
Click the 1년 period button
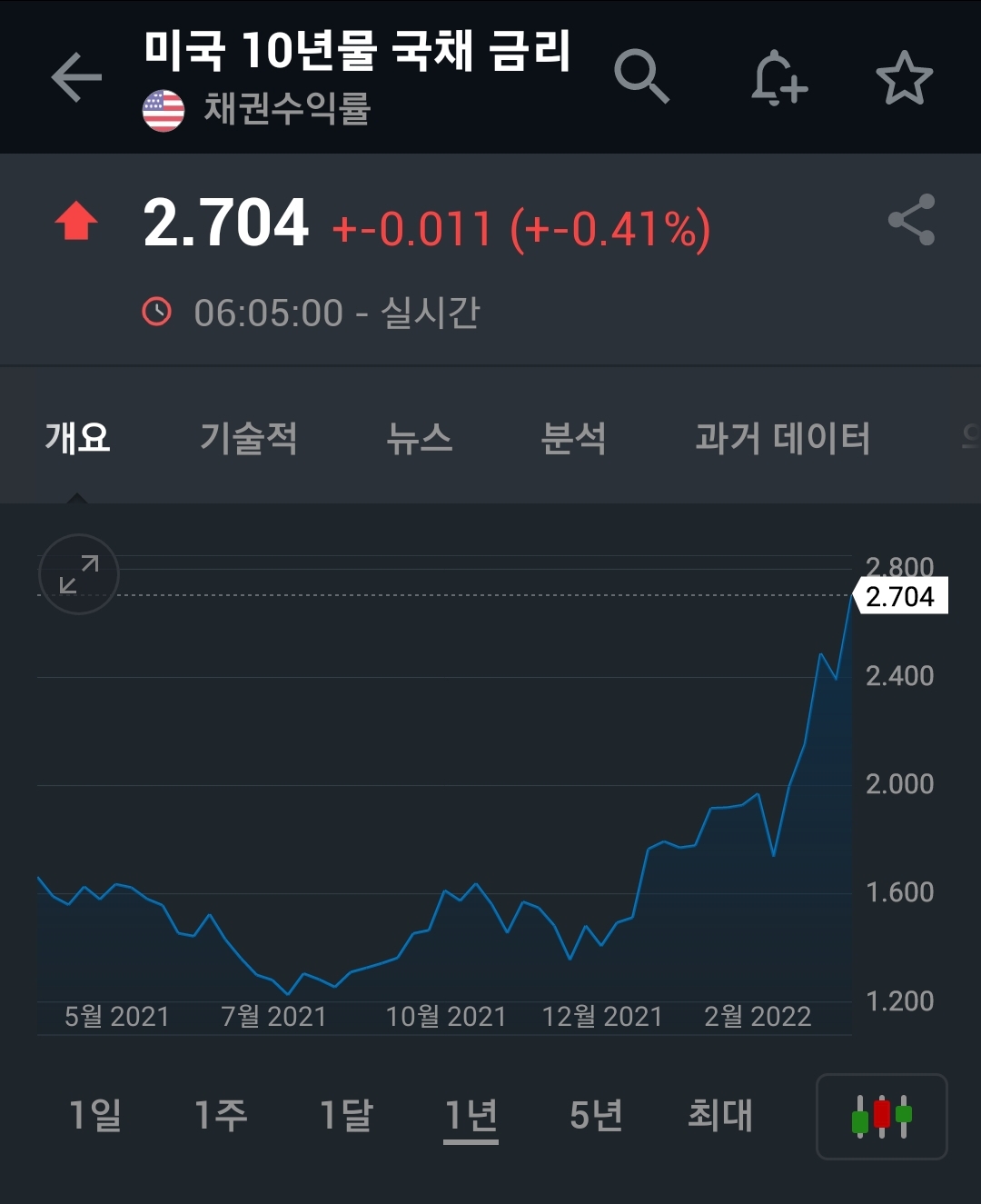click(x=470, y=1115)
